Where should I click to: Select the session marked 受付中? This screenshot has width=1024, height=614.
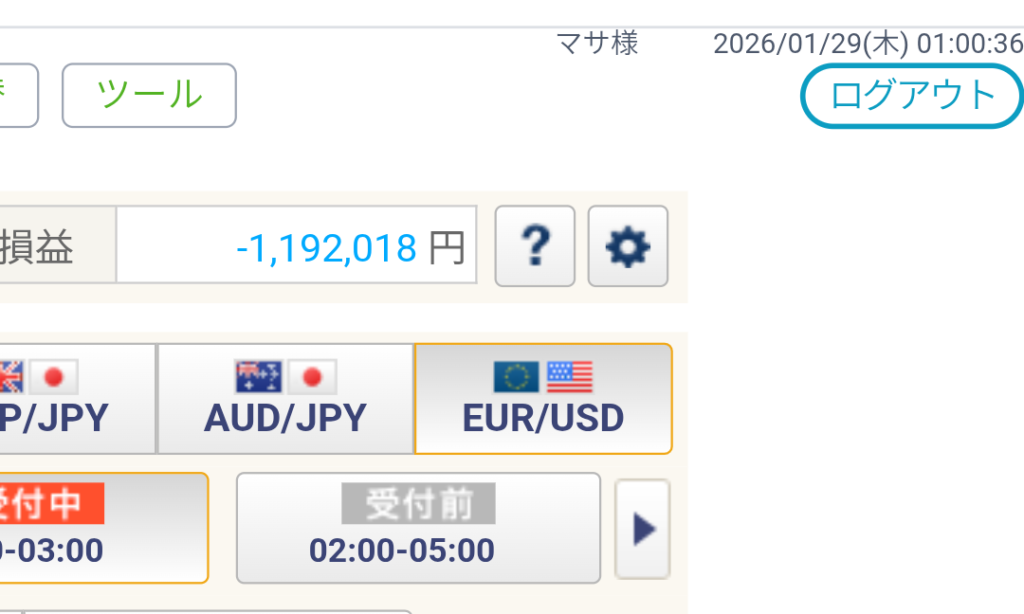[100, 528]
